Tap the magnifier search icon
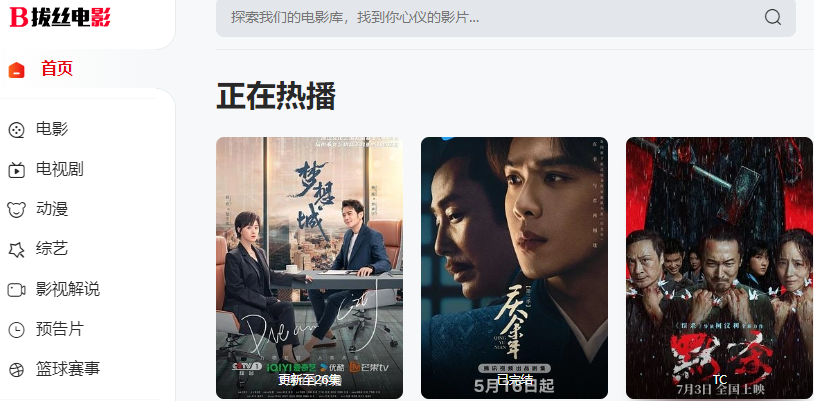Viewport: 814px width, 401px height. coord(773,17)
